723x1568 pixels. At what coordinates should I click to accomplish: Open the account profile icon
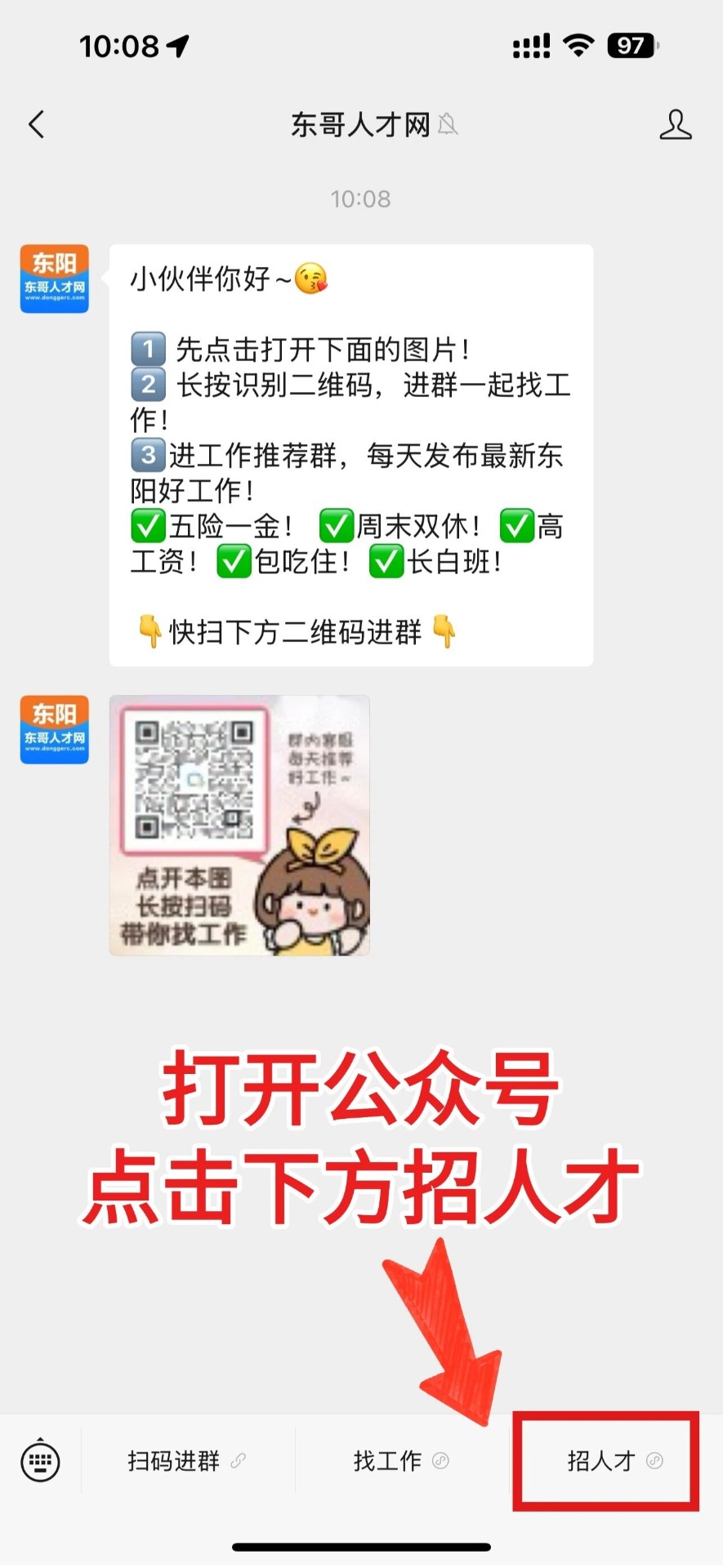675,125
